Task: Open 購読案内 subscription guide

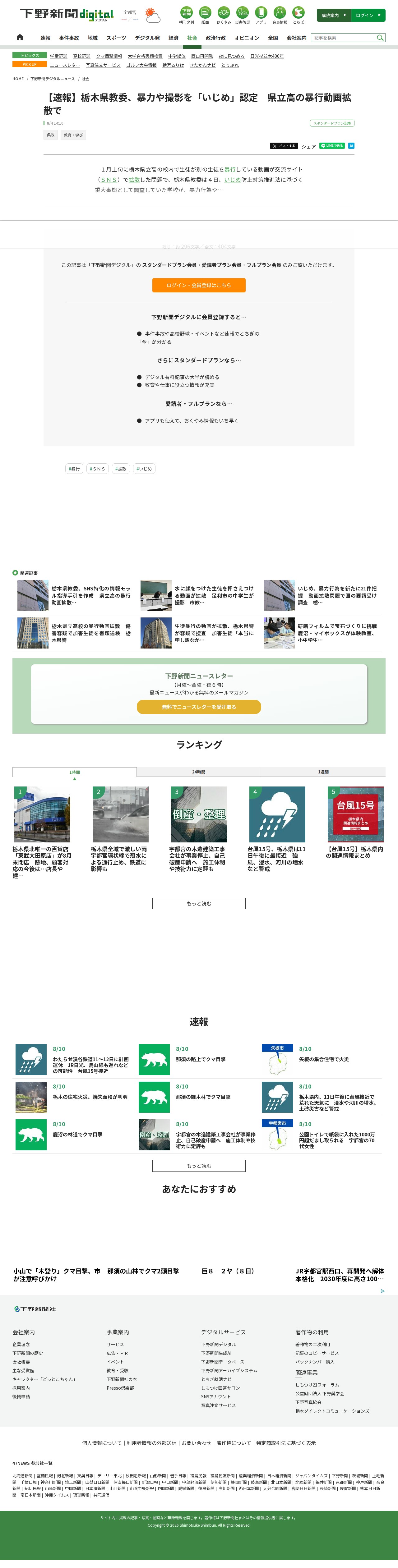Action: pos(333,15)
